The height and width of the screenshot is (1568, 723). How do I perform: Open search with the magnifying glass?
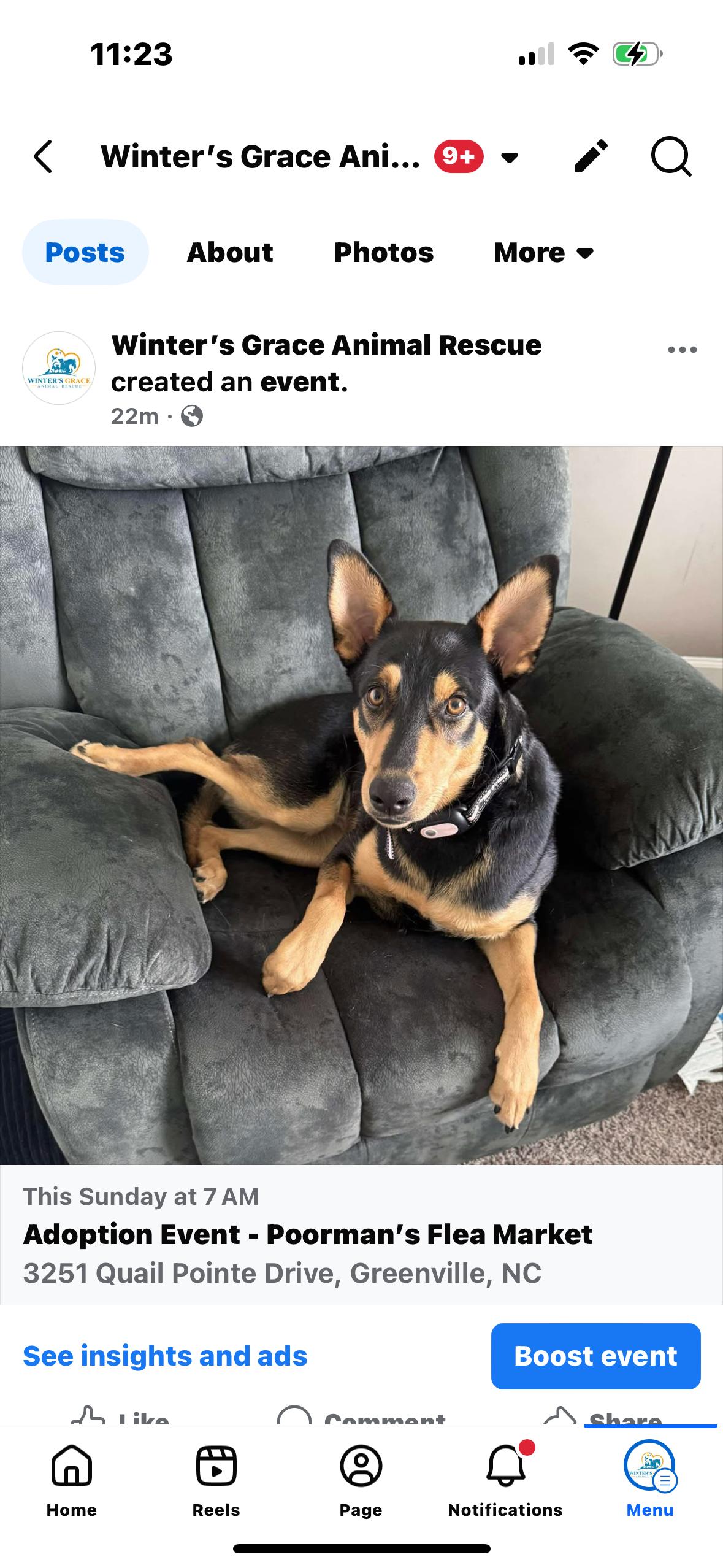tap(671, 157)
